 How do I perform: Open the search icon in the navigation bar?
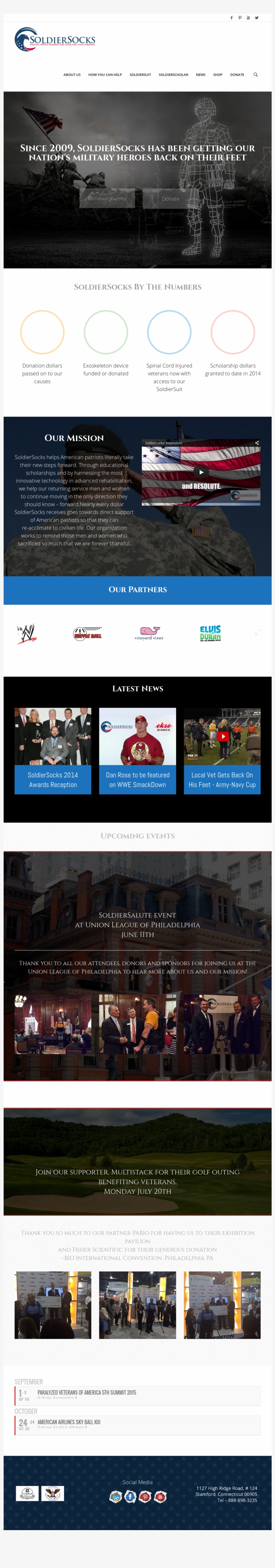click(256, 75)
